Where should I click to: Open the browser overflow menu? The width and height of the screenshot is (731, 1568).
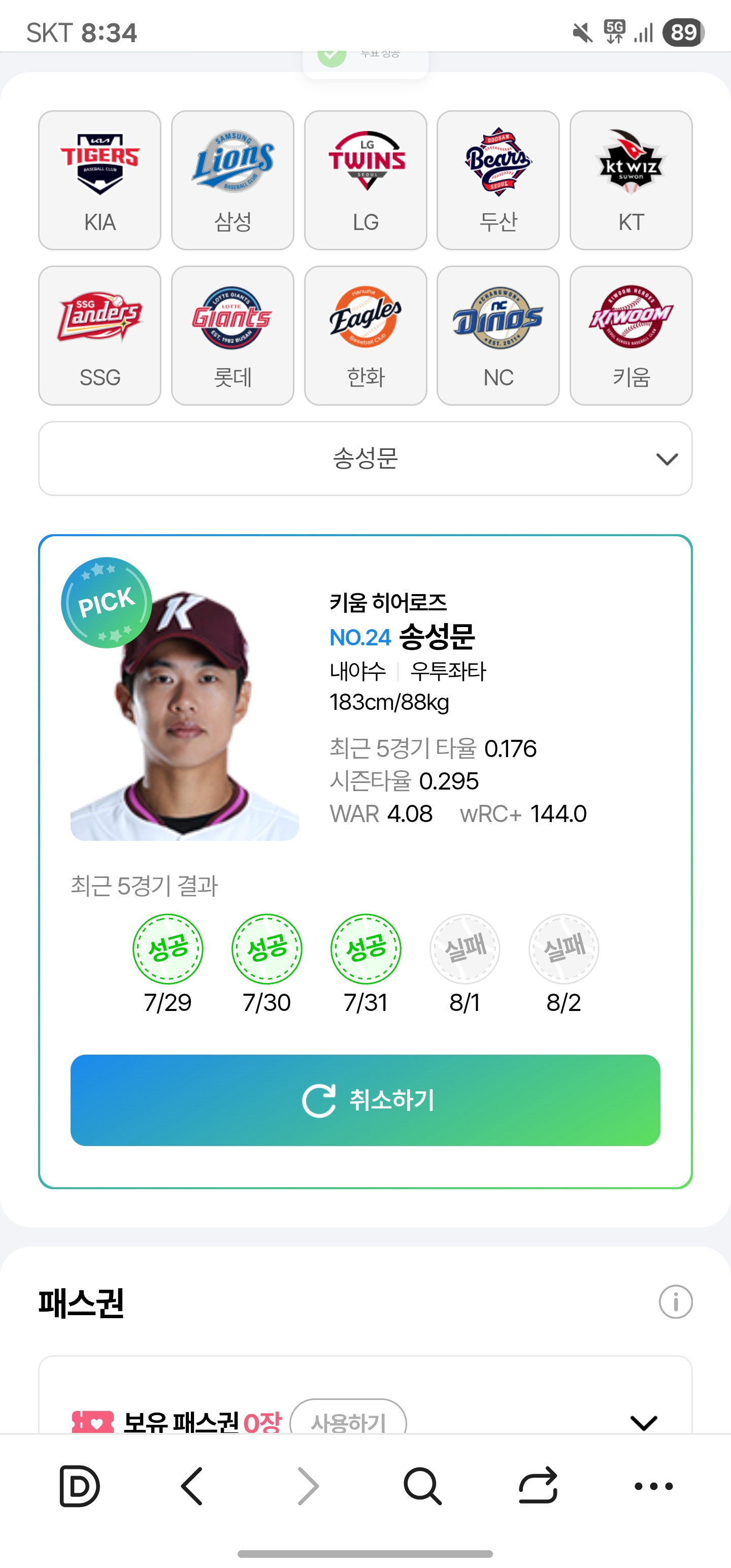[x=653, y=1486]
